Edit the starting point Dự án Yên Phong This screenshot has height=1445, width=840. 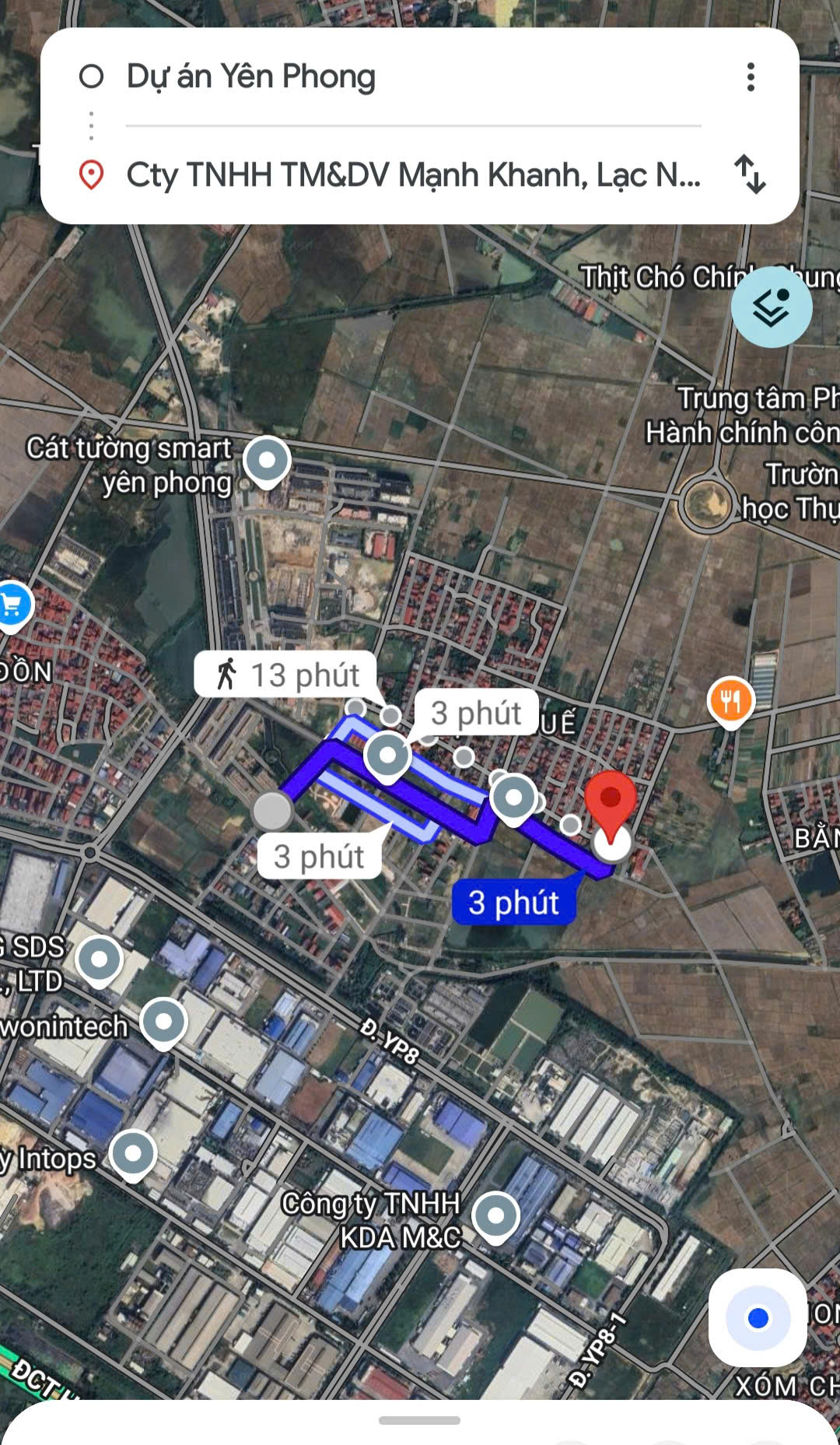click(250, 77)
